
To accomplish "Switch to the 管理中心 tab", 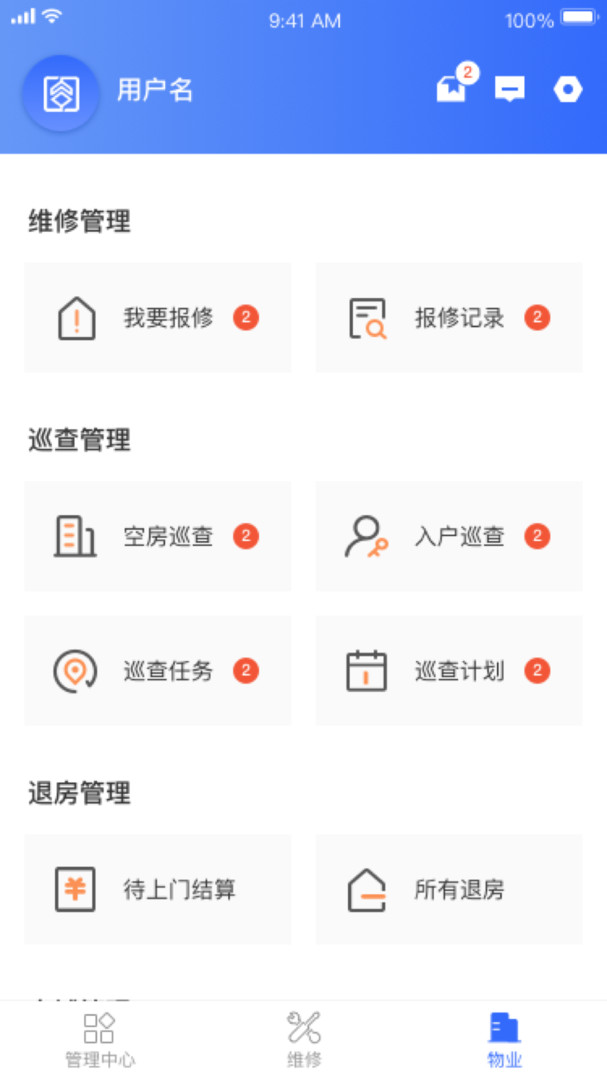I will pyautogui.click(x=100, y=1040).
